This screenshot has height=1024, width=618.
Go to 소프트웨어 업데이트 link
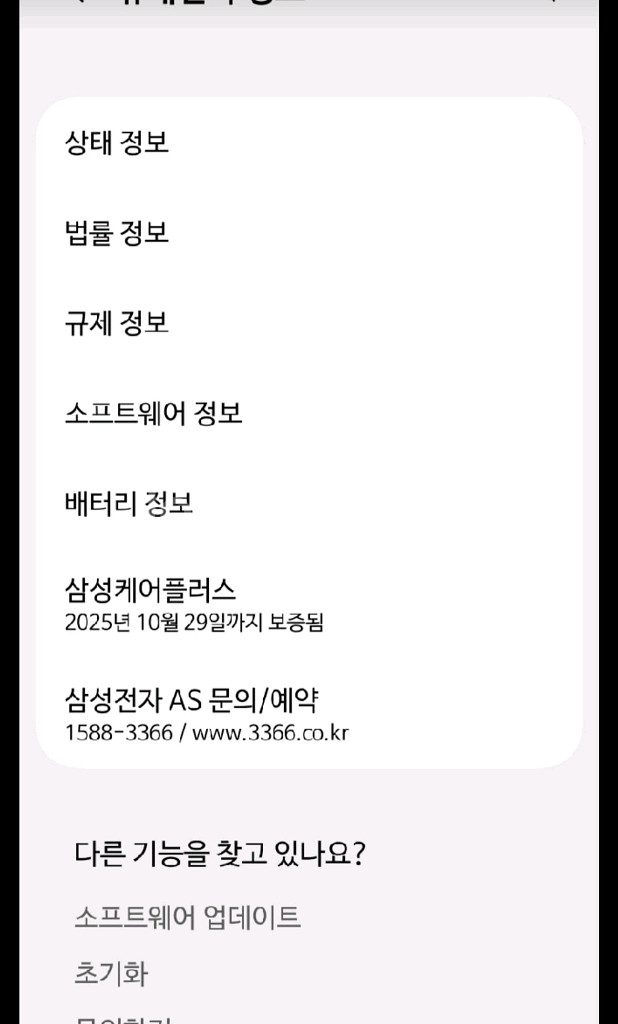(x=187, y=917)
